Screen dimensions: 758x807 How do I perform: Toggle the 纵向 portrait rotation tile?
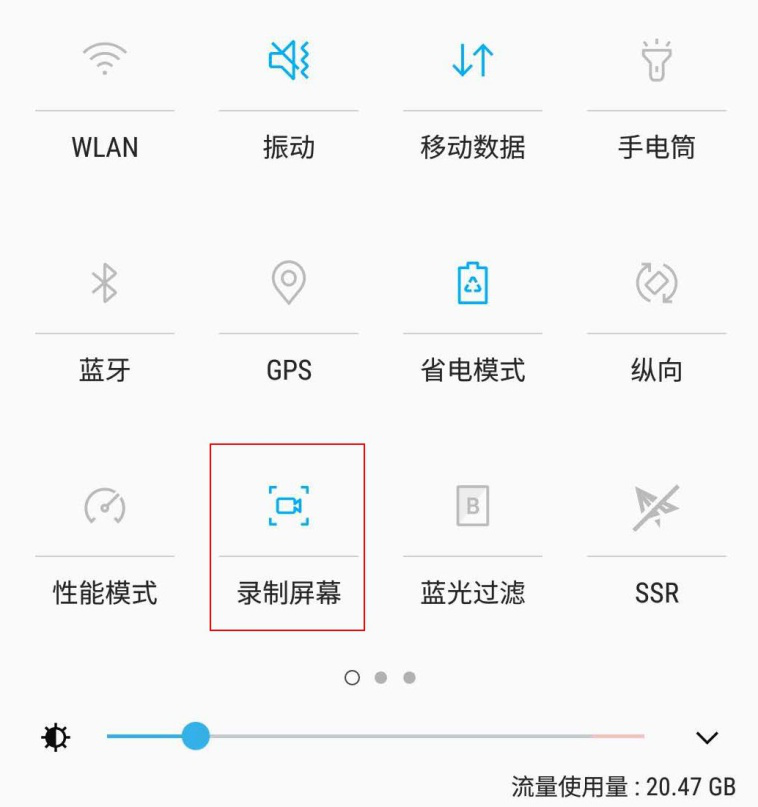click(x=657, y=284)
